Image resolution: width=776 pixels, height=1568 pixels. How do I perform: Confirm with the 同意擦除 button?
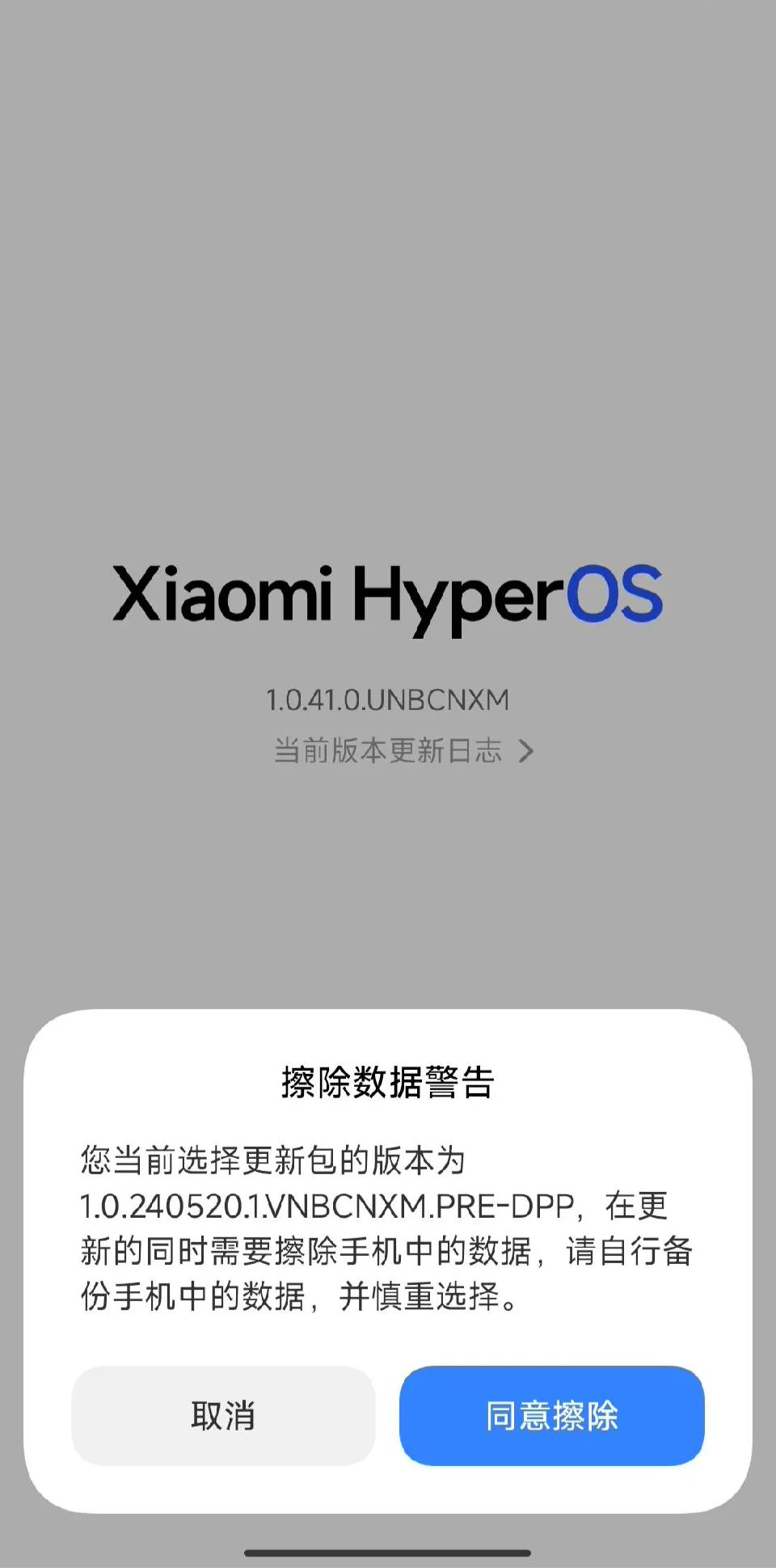[551, 1415]
